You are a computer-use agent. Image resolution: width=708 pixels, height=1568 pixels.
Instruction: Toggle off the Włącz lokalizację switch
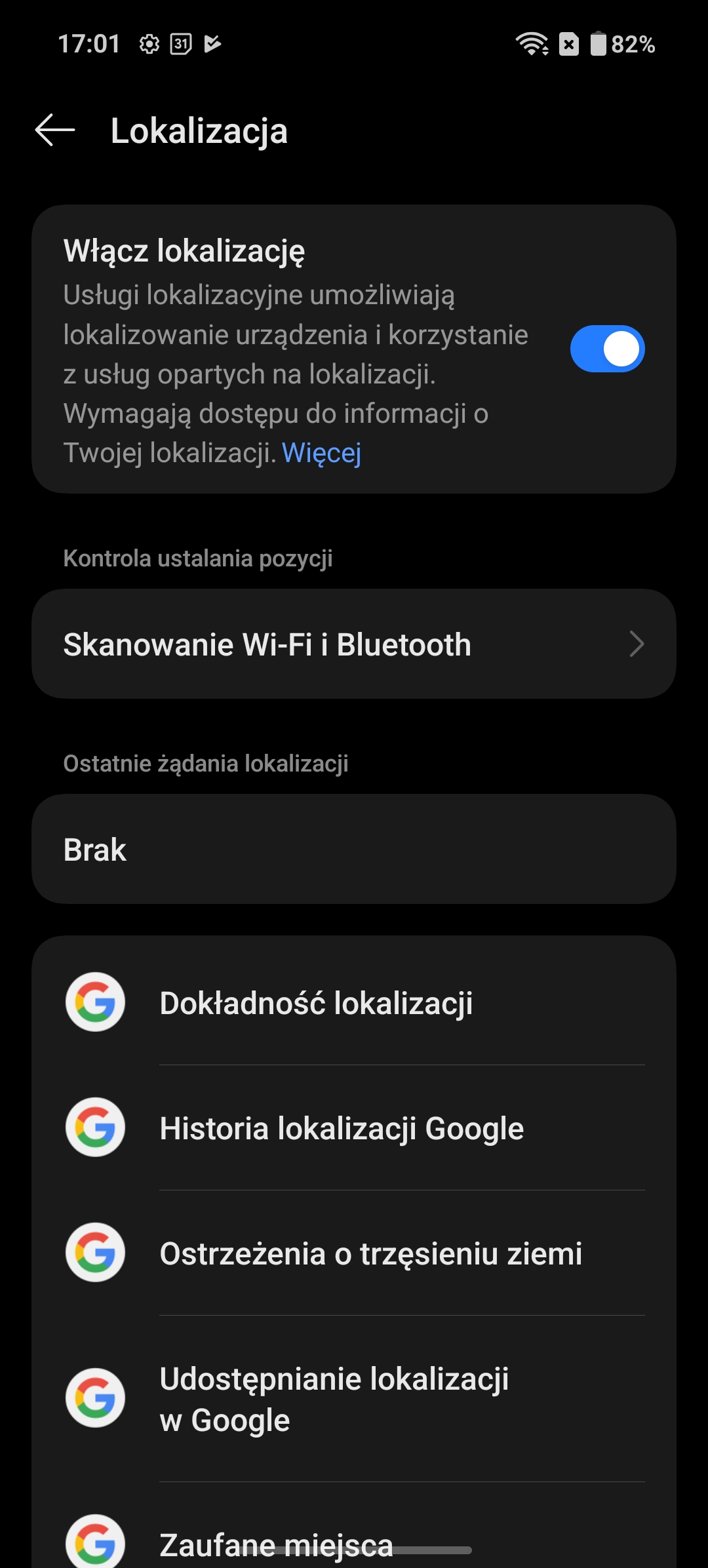[607, 349]
